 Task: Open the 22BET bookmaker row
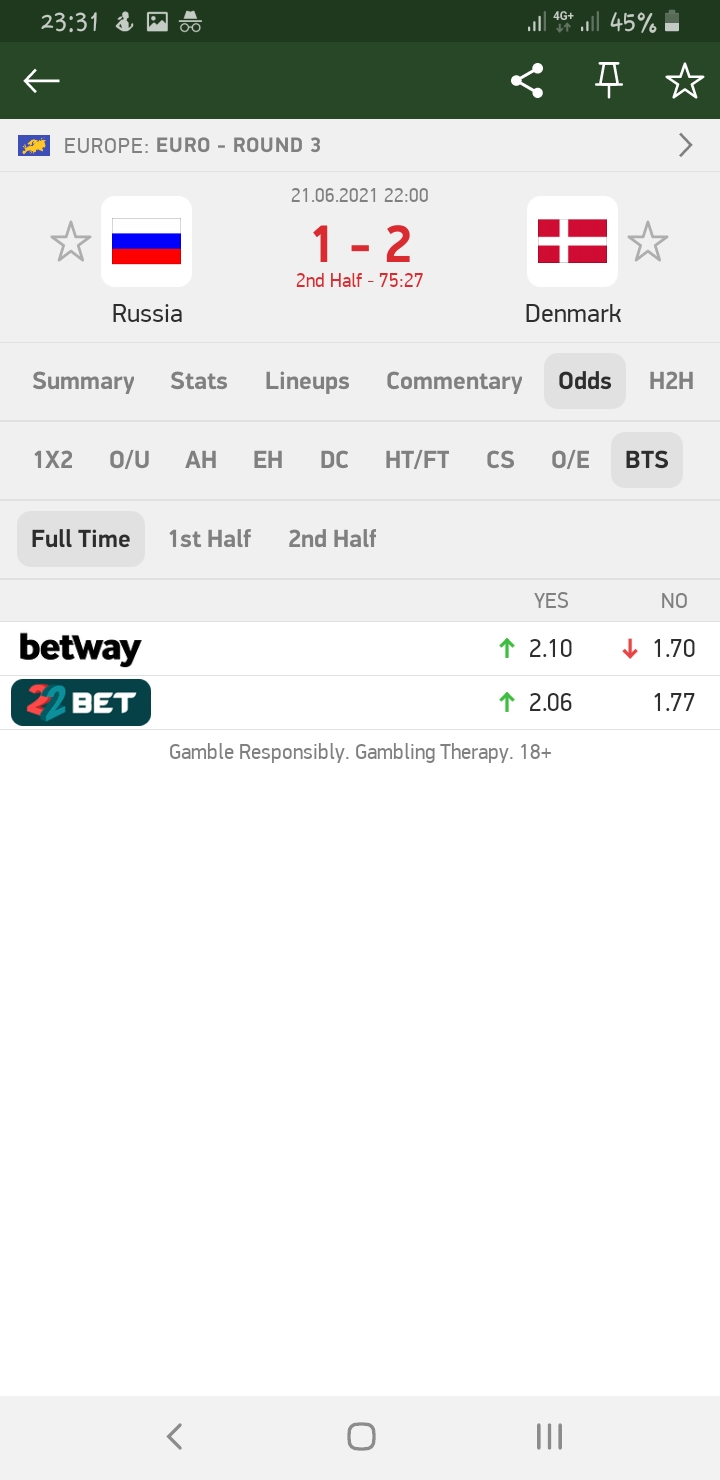tap(81, 703)
